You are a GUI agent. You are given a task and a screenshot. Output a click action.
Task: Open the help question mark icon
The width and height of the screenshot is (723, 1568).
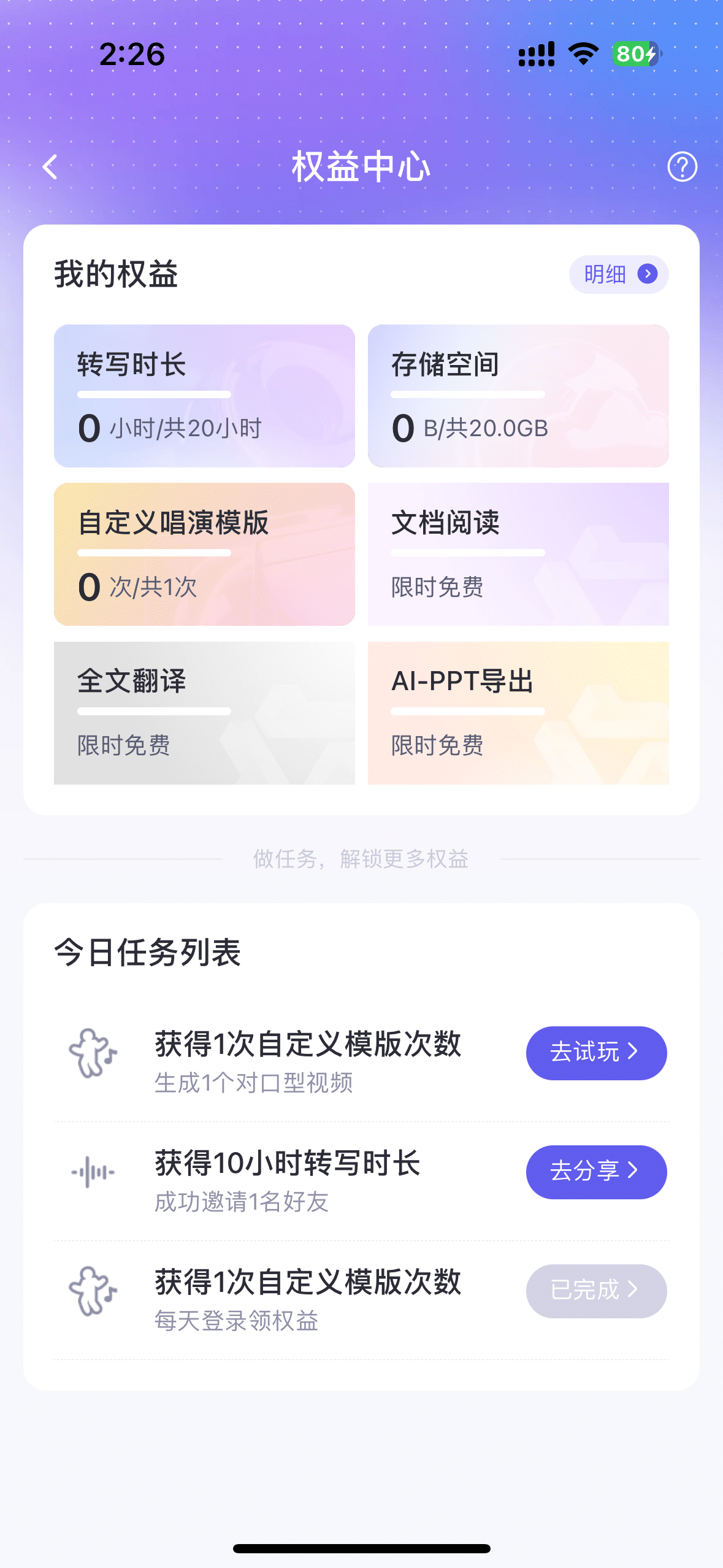[x=681, y=167]
